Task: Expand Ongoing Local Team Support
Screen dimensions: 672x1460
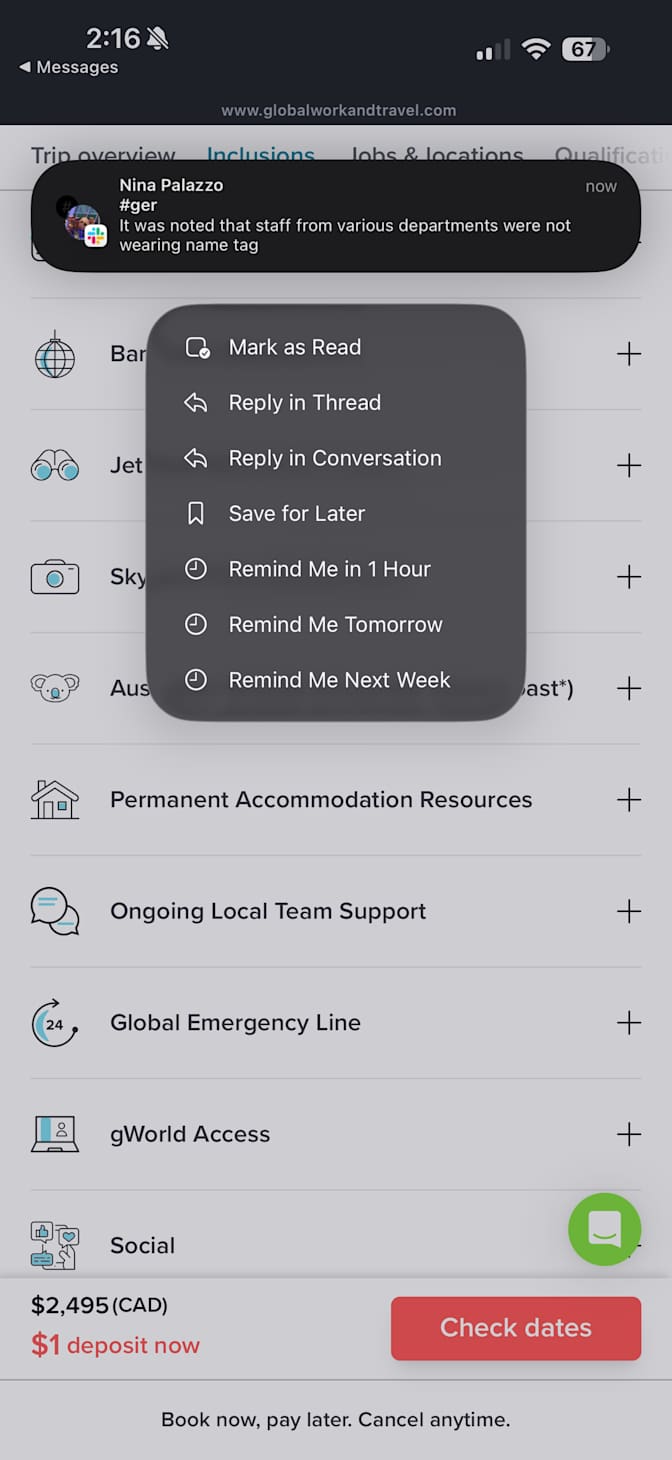Action: (x=628, y=911)
